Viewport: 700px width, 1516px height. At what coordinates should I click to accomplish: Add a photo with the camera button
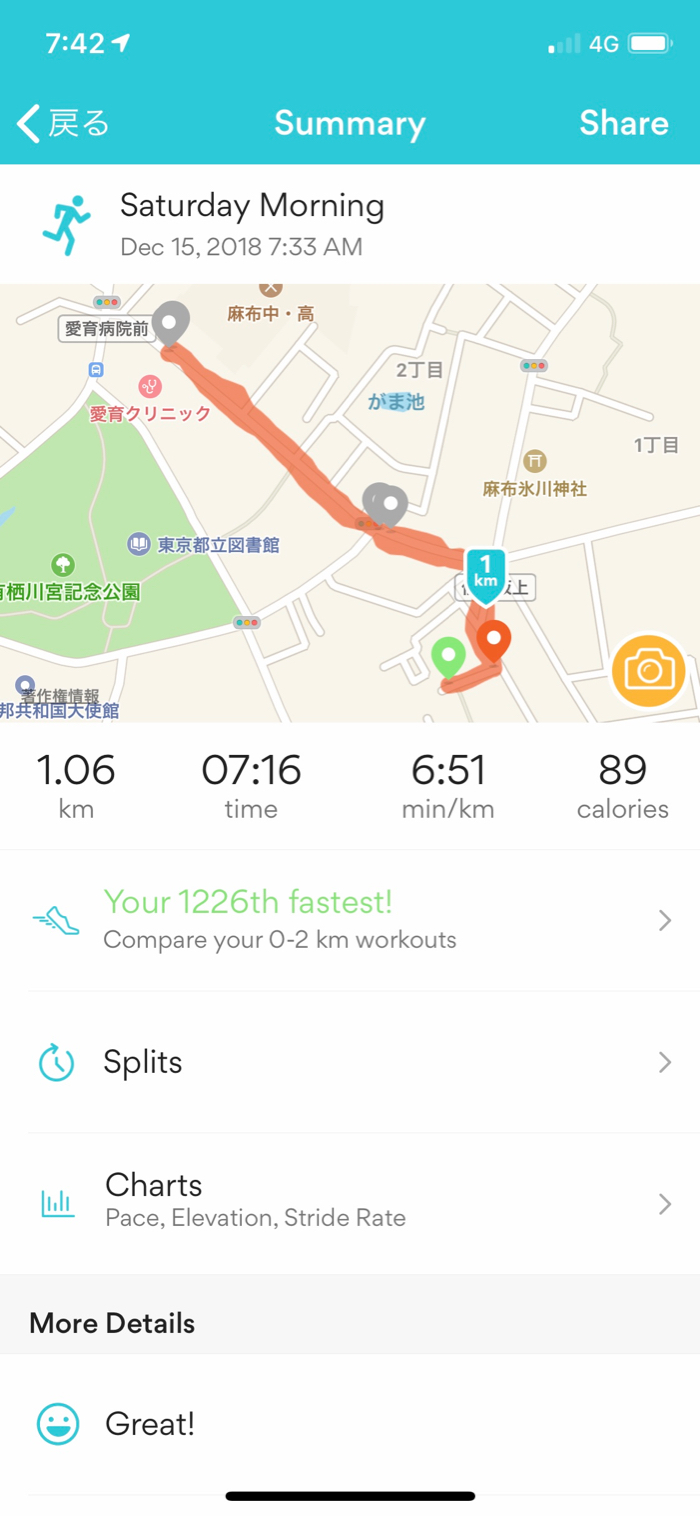(x=648, y=669)
